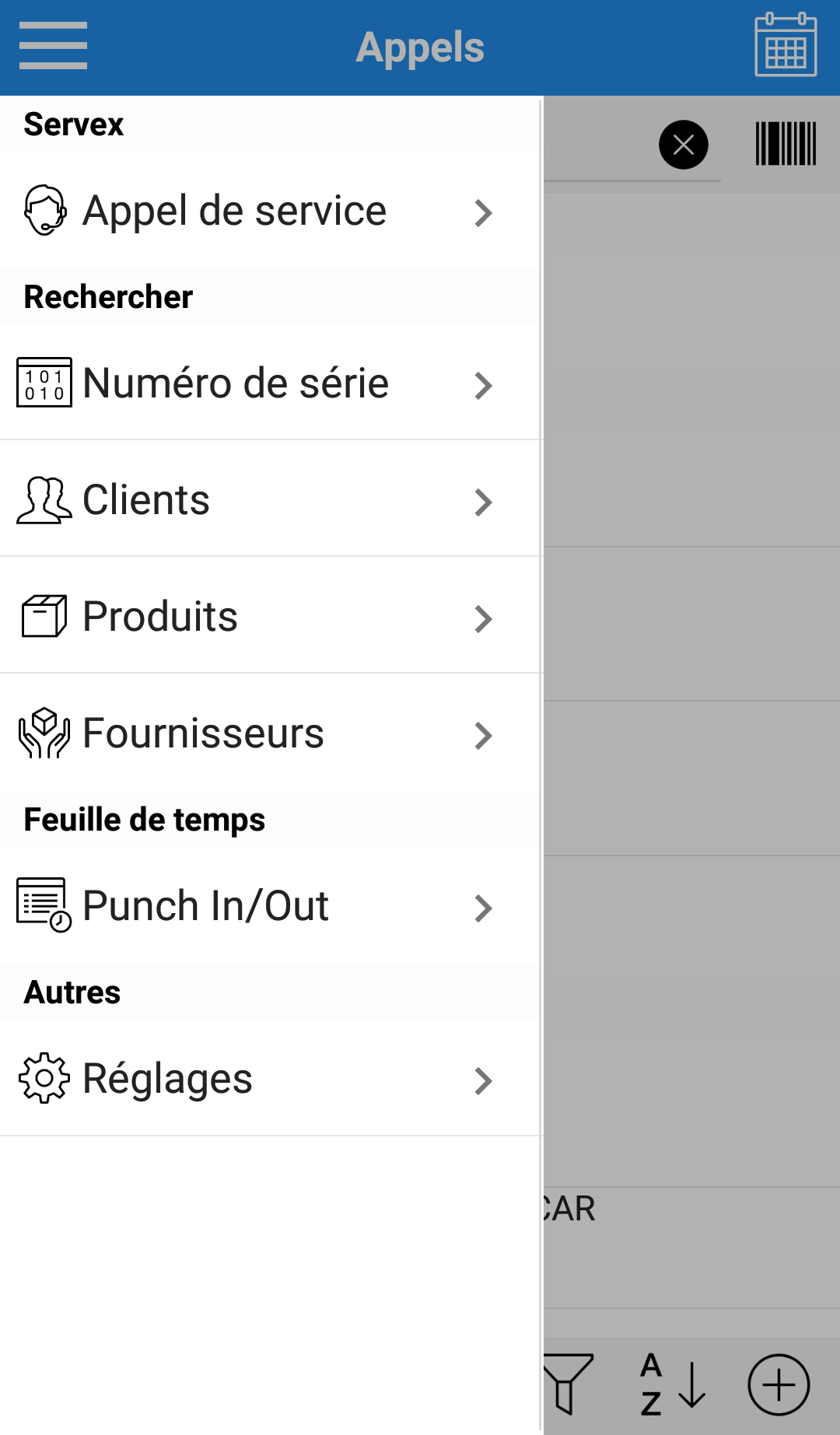
Task: Tap the hamburger menu button
Action: (53, 46)
